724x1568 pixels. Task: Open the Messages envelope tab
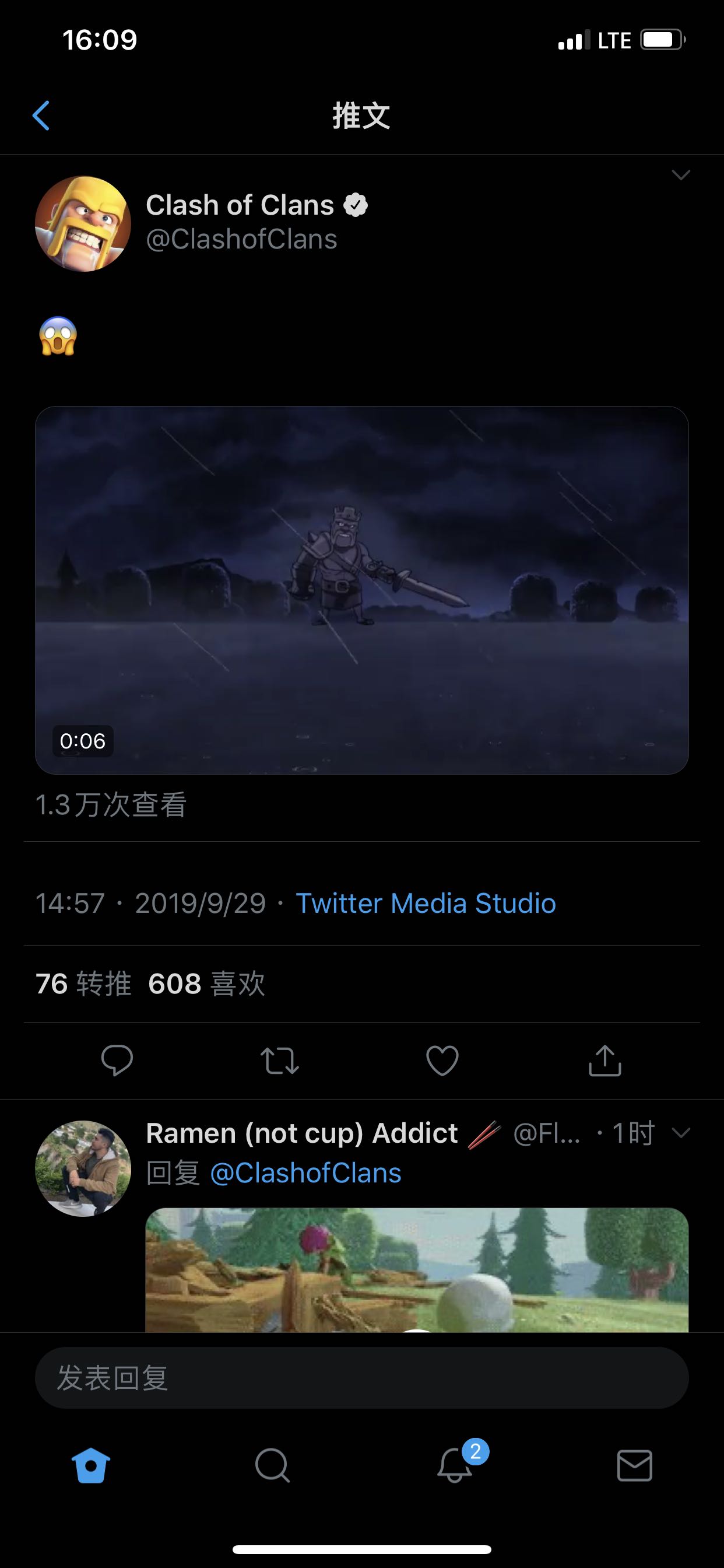(x=635, y=1465)
